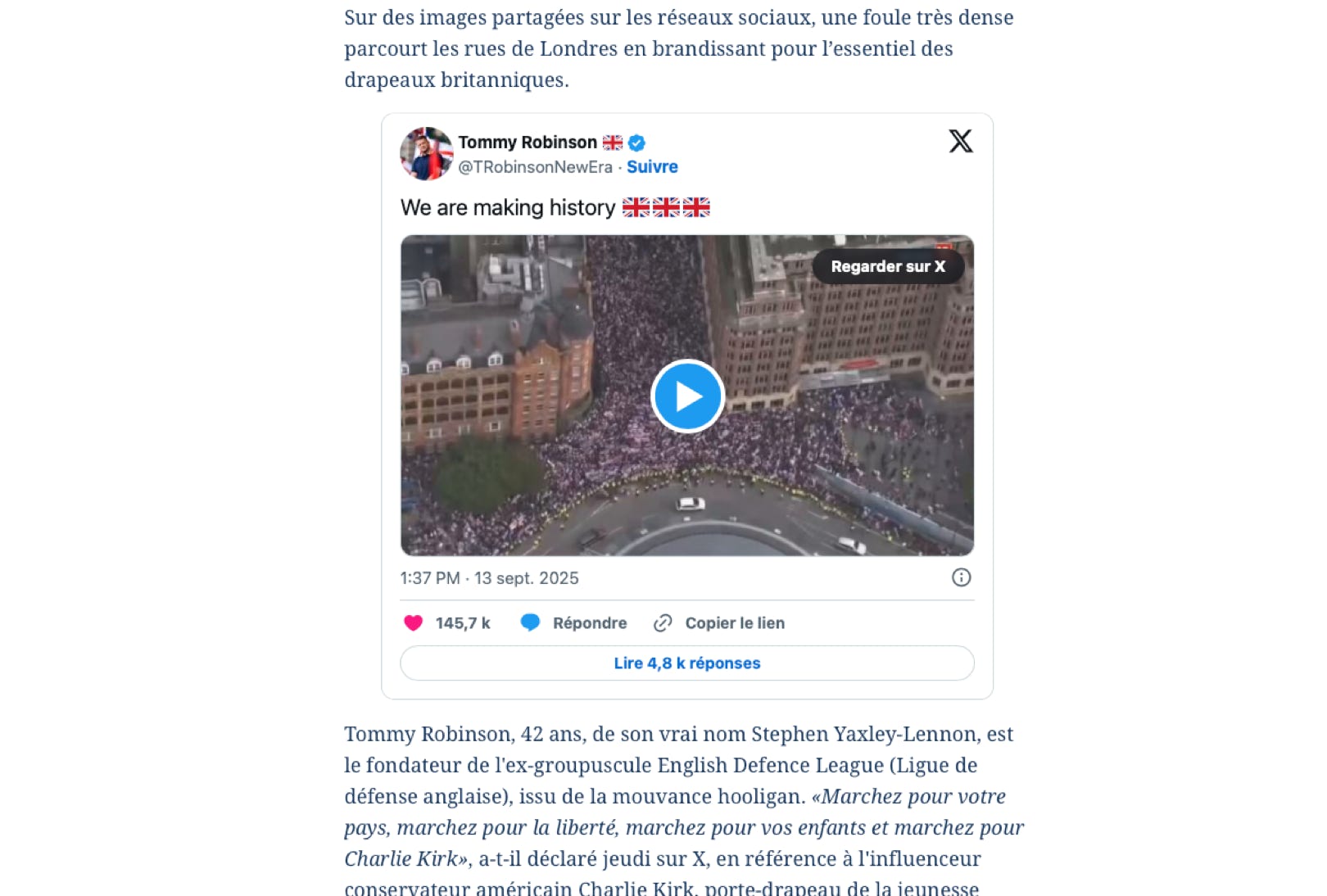Follow Tommy Robinson via Suivre link

tap(652, 167)
